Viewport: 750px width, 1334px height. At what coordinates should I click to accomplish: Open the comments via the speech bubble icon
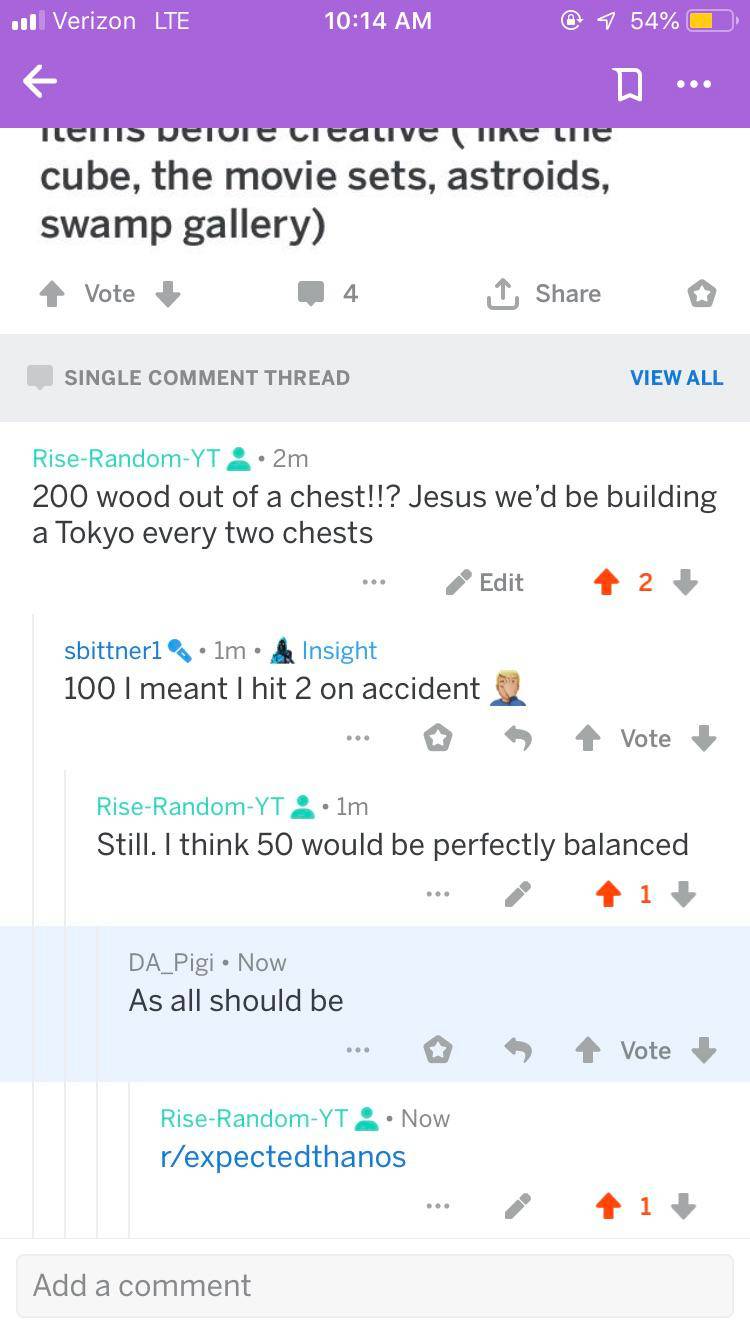coord(311,293)
